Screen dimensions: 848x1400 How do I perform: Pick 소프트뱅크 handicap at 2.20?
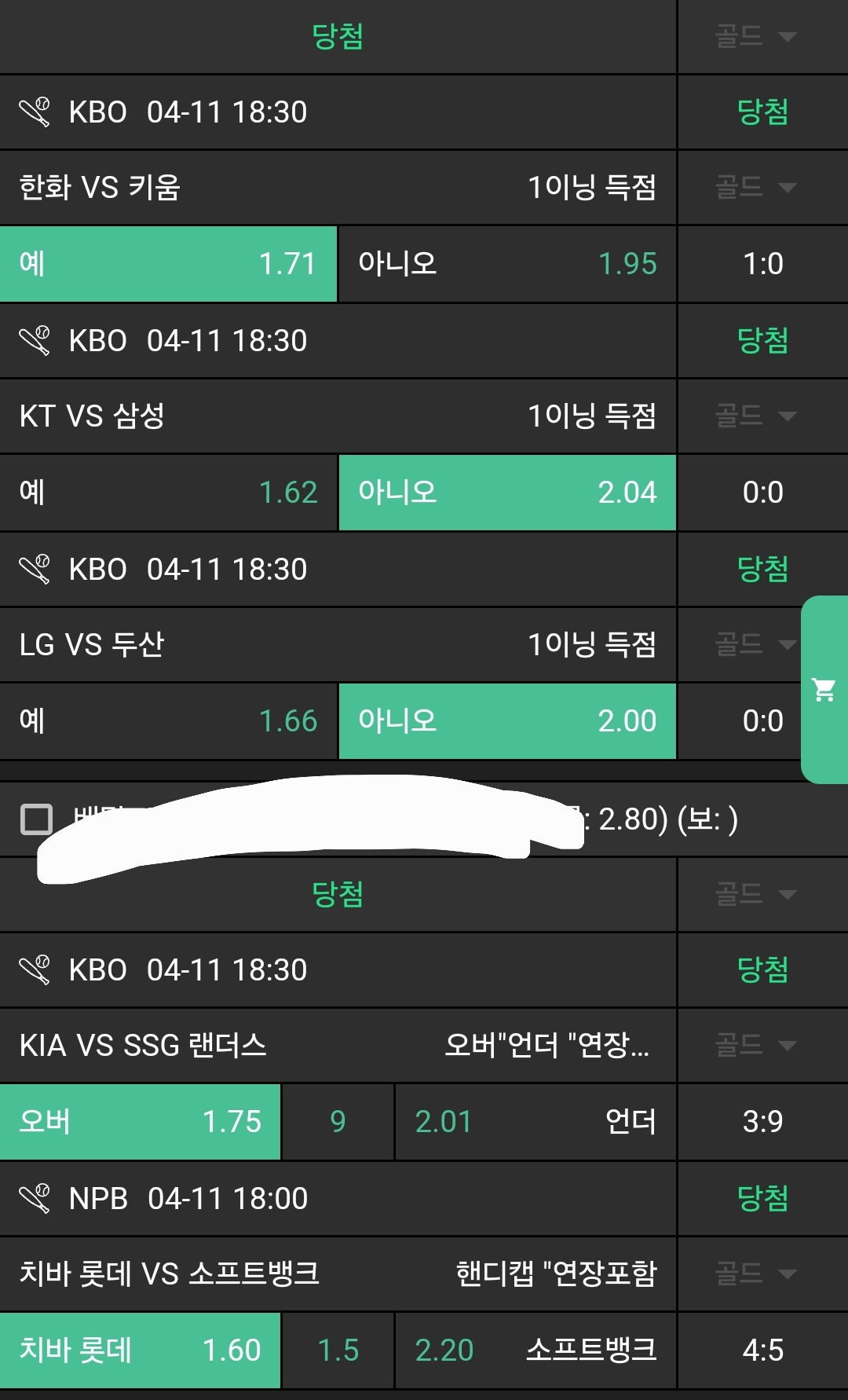click(535, 1351)
